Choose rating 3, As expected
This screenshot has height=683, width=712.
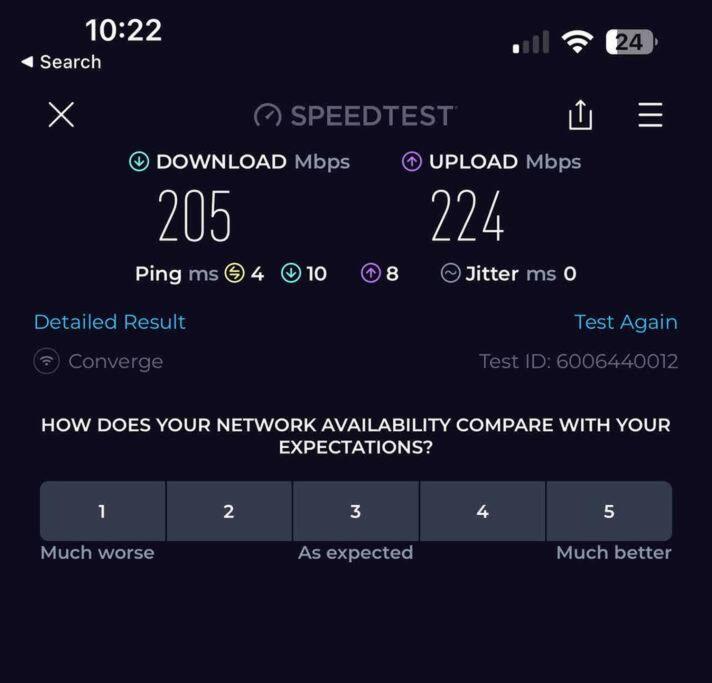point(355,511)
